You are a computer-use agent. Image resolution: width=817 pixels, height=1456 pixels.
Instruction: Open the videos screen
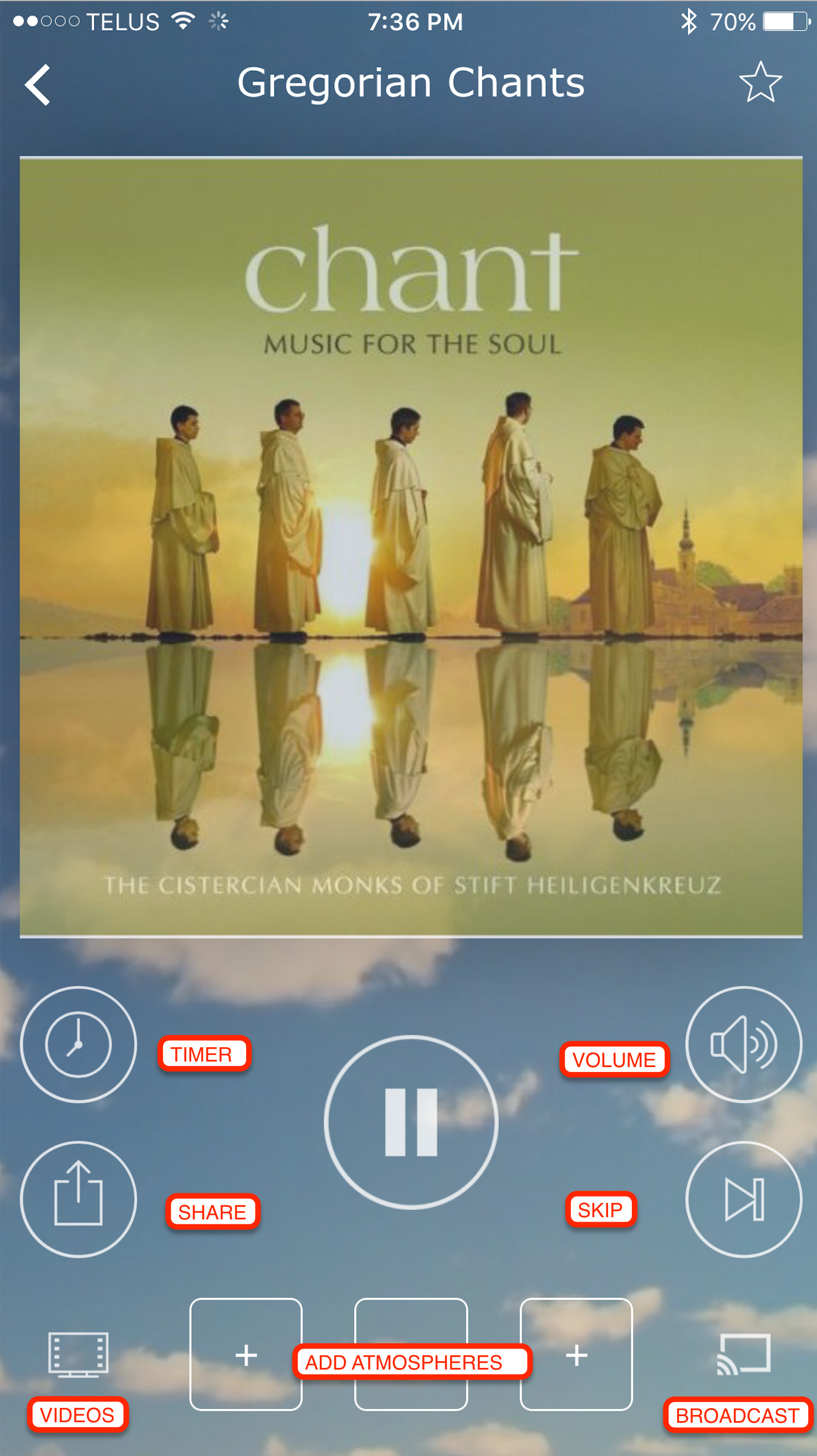point(78,1354)
